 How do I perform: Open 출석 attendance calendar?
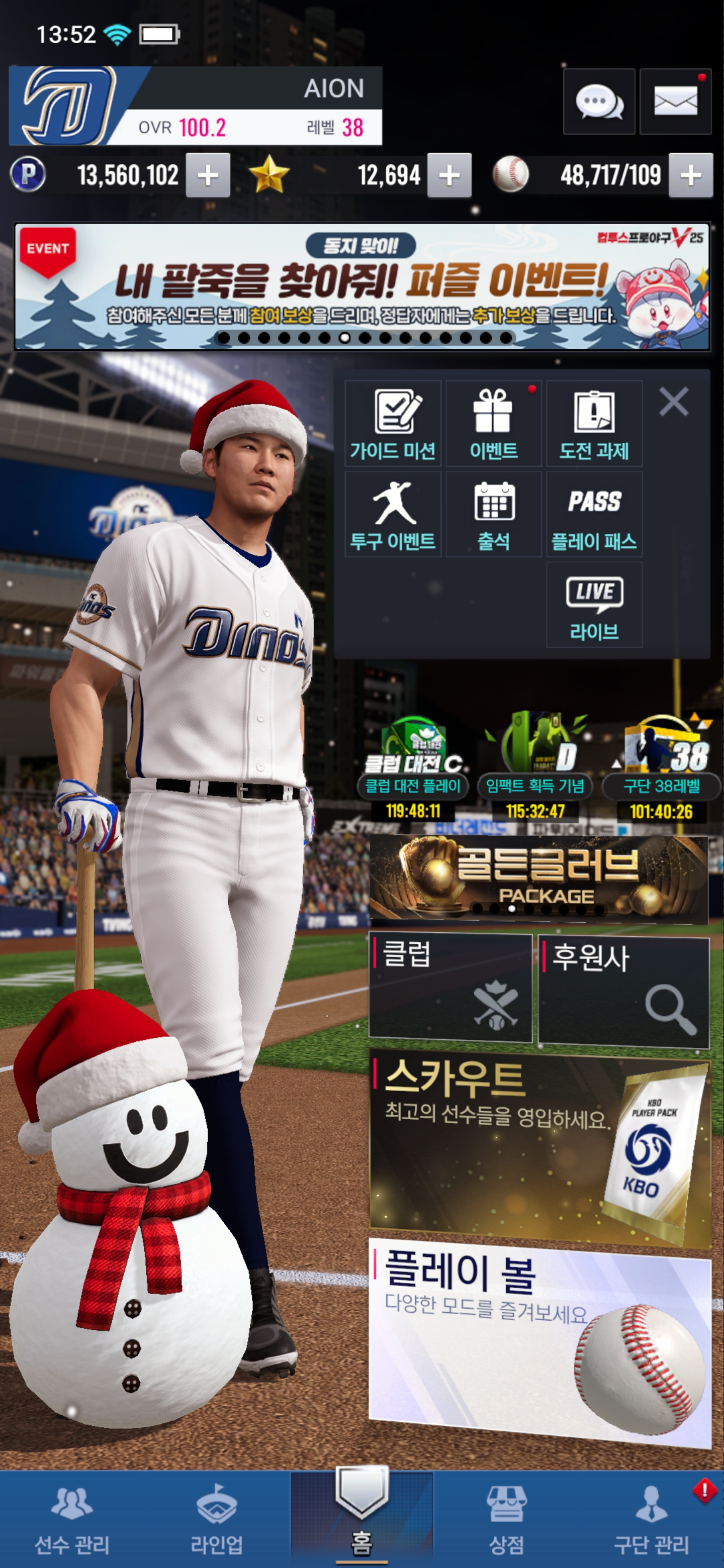493,514
